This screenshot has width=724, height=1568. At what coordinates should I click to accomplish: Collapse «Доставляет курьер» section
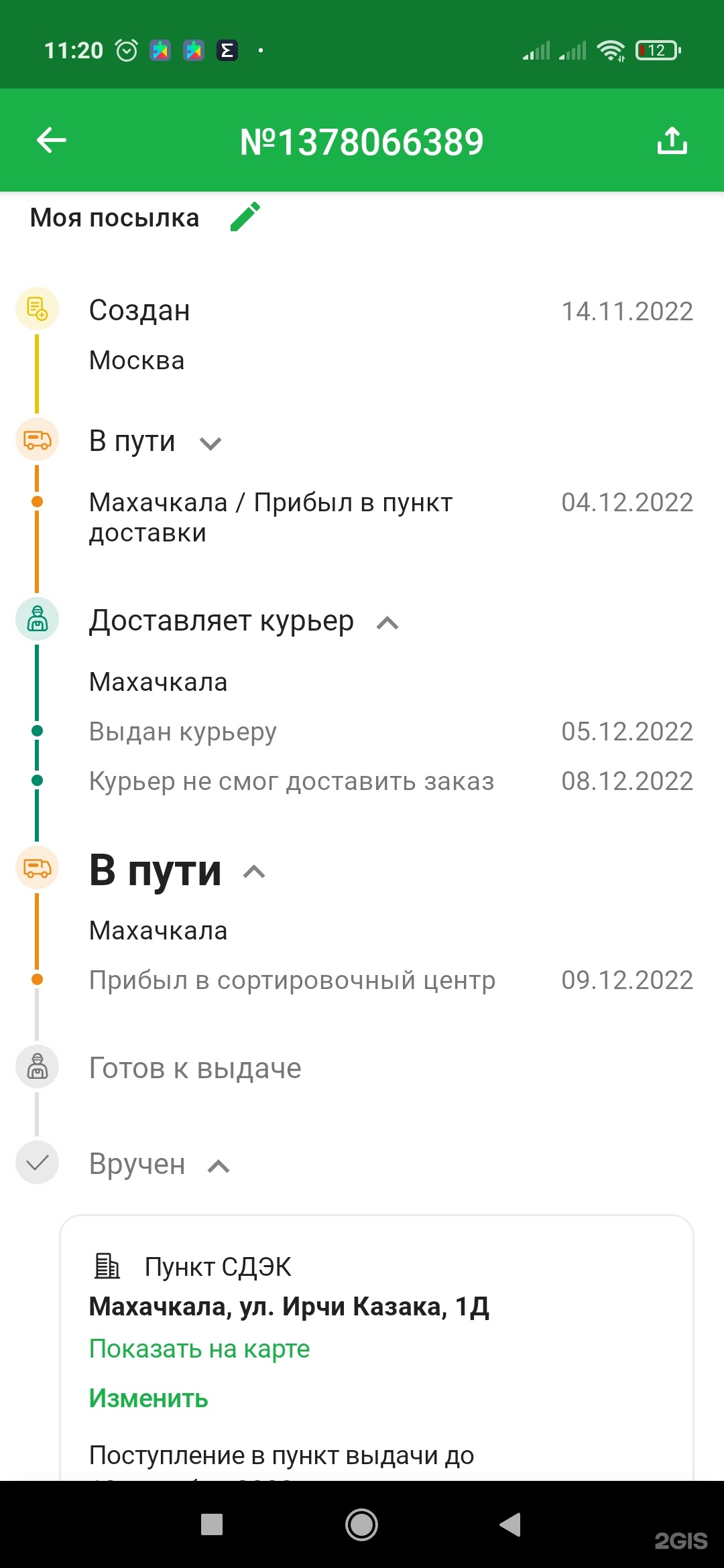click(387, 623)
